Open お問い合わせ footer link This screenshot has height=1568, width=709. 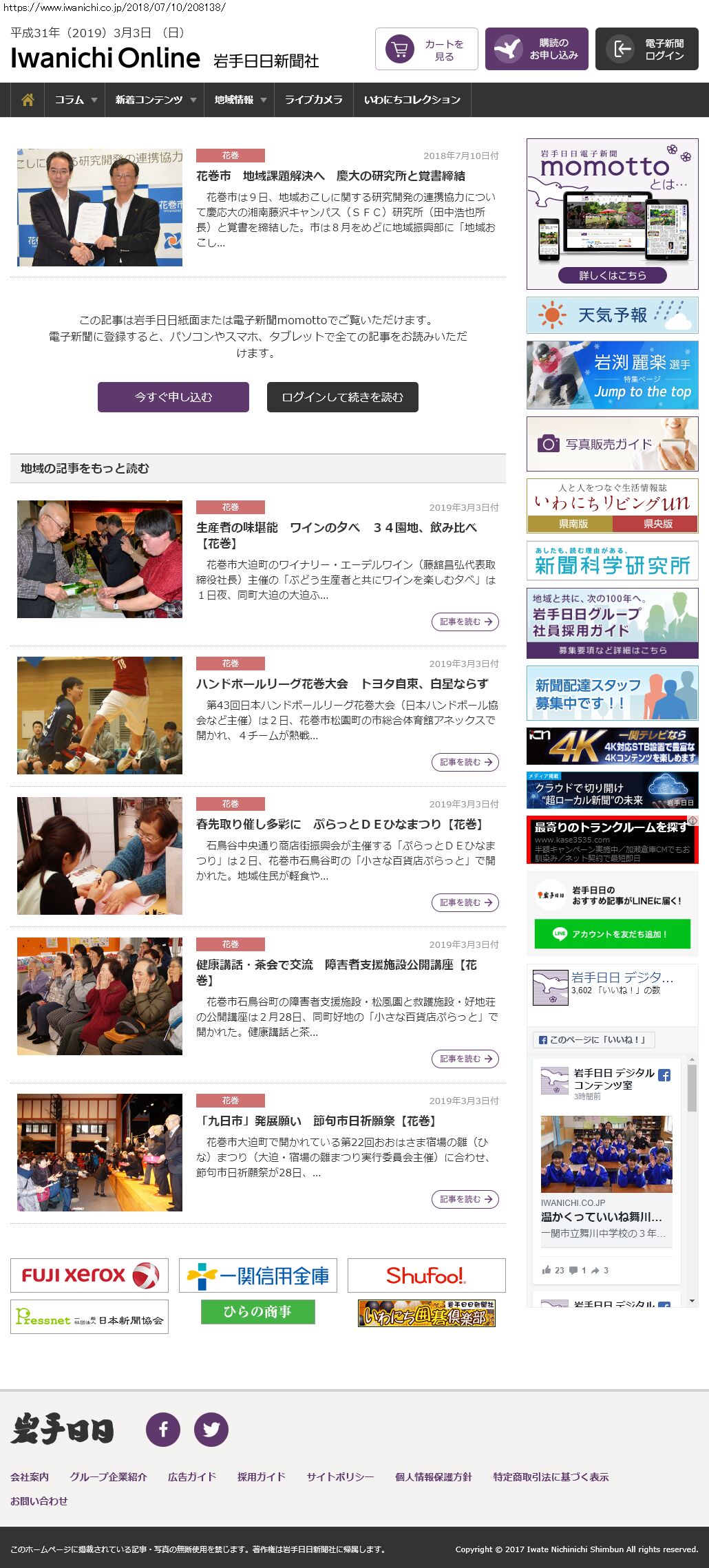coord(39,1501)
